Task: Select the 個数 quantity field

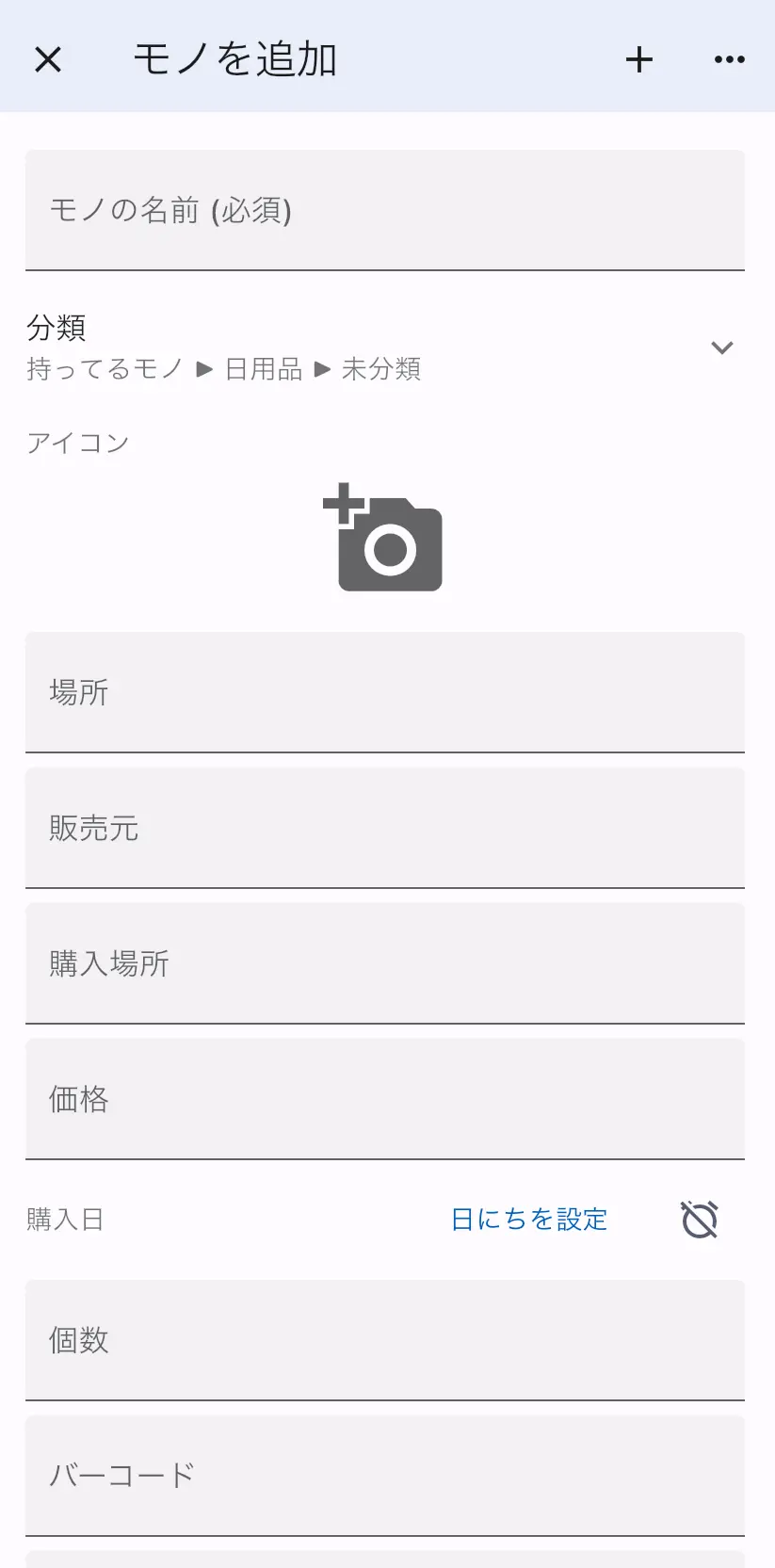Action: (385, 1340)
